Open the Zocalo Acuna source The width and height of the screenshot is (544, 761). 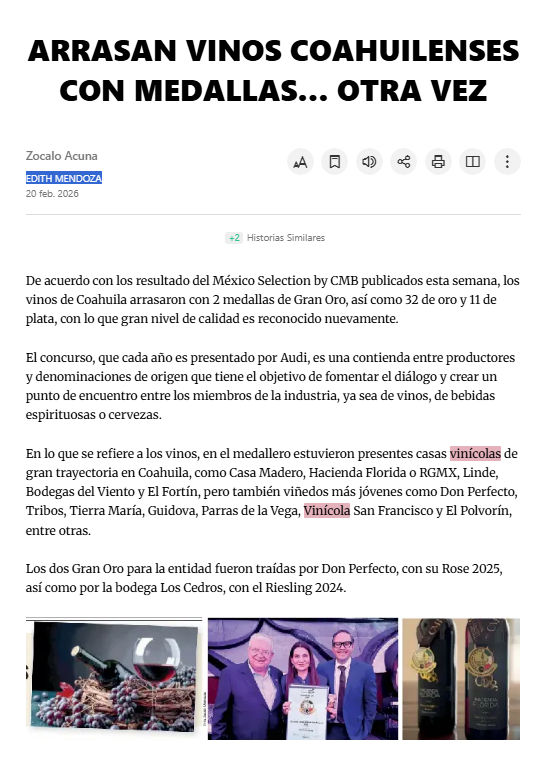[62, 156]
